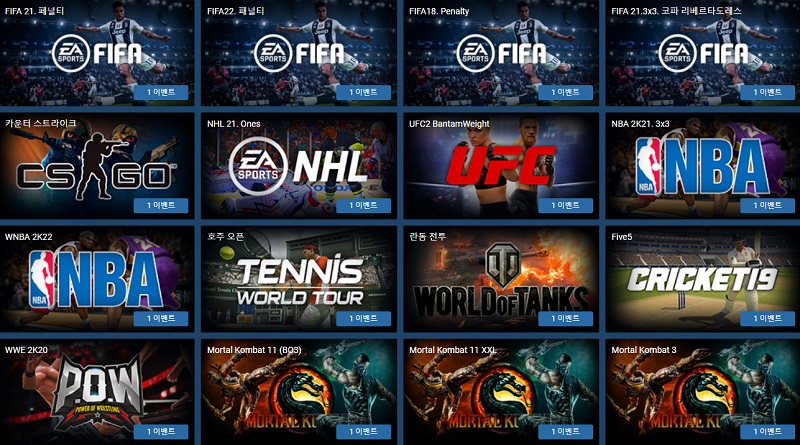The width and height of the screenshot is (800, 445).
Task: Open the NHL 21. Ones card
Action: tap(299, 165)
